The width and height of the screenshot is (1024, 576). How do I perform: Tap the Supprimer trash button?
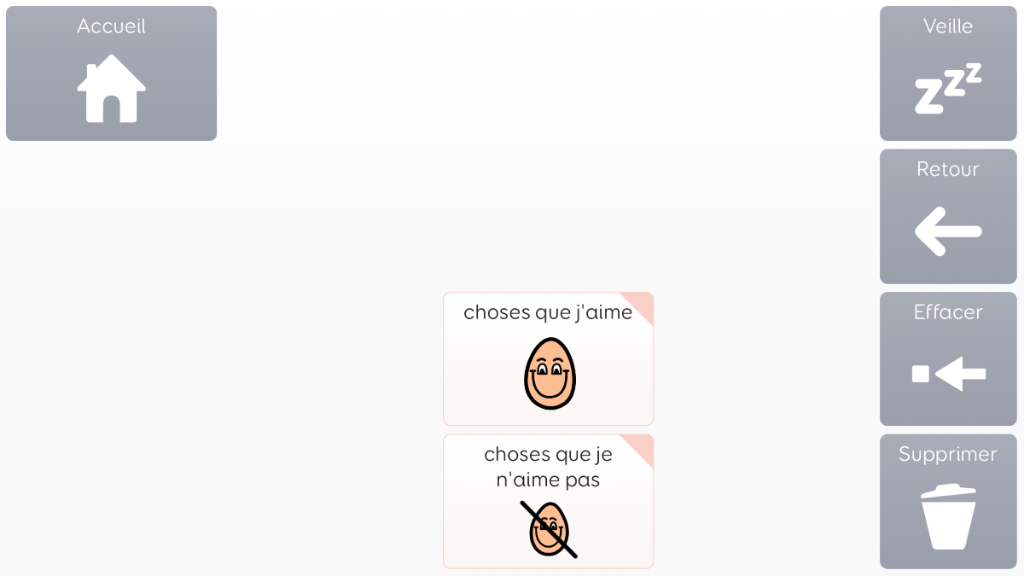click(948, 502)
